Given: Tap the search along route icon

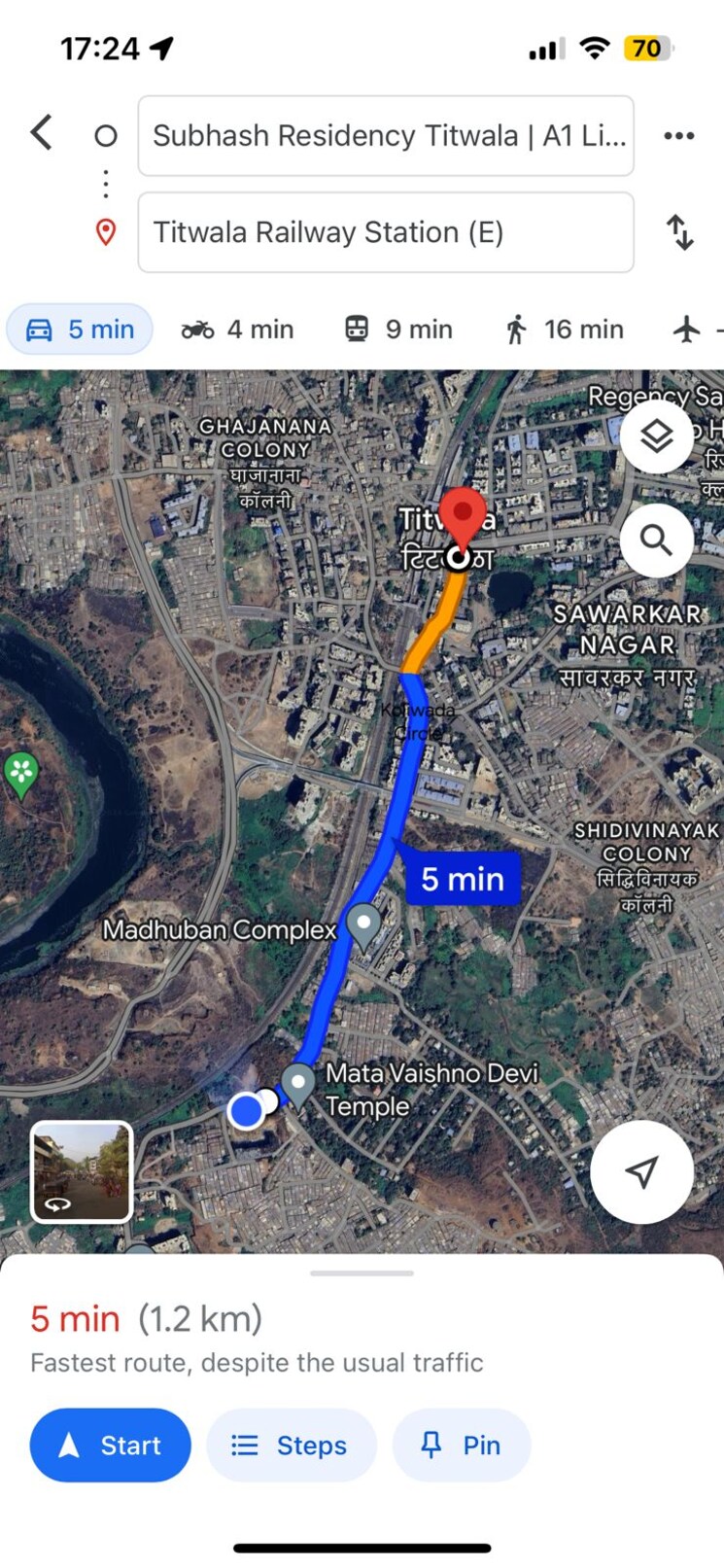Looking at the screenshot, I should point(656,540).
